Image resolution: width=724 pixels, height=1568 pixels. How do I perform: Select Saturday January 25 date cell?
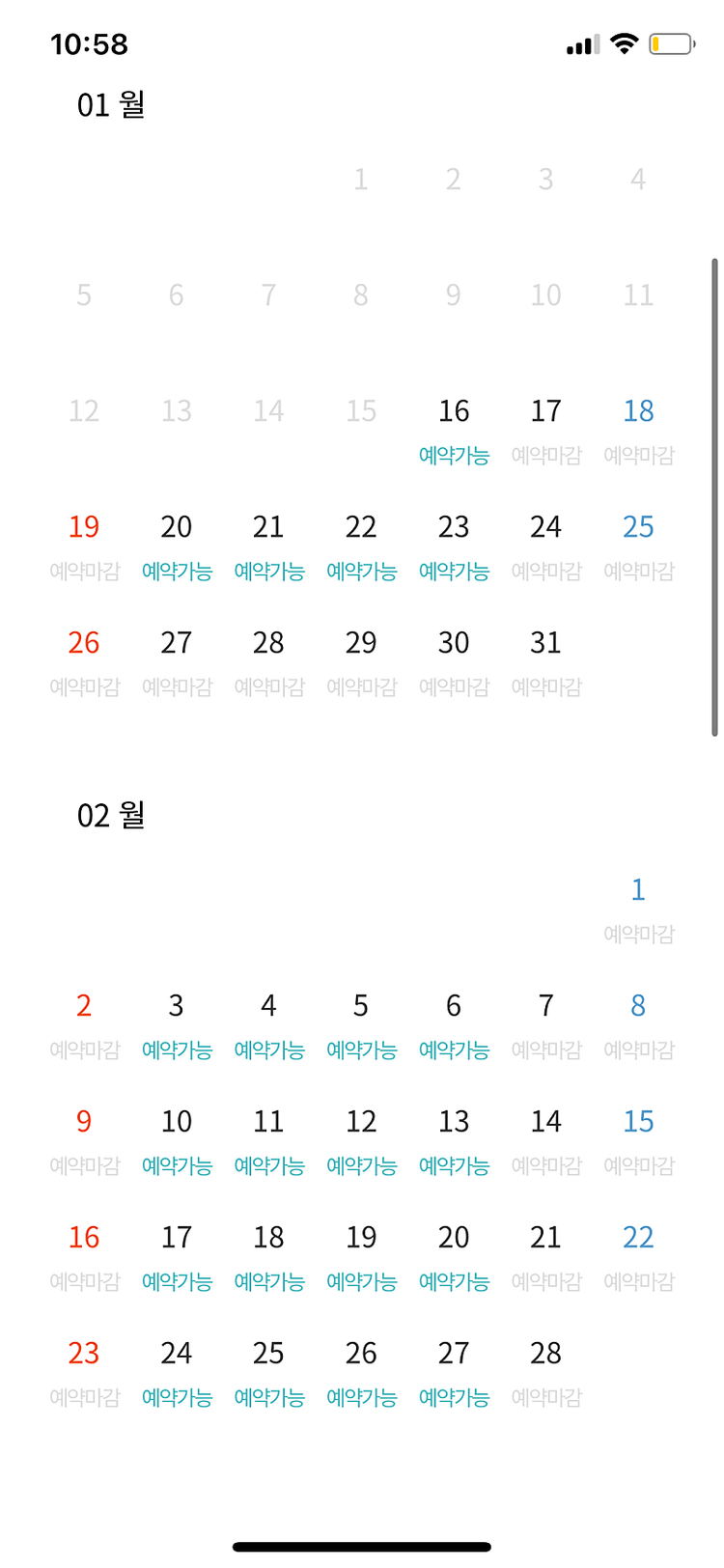pyautogui.click(x=638, y=546)
